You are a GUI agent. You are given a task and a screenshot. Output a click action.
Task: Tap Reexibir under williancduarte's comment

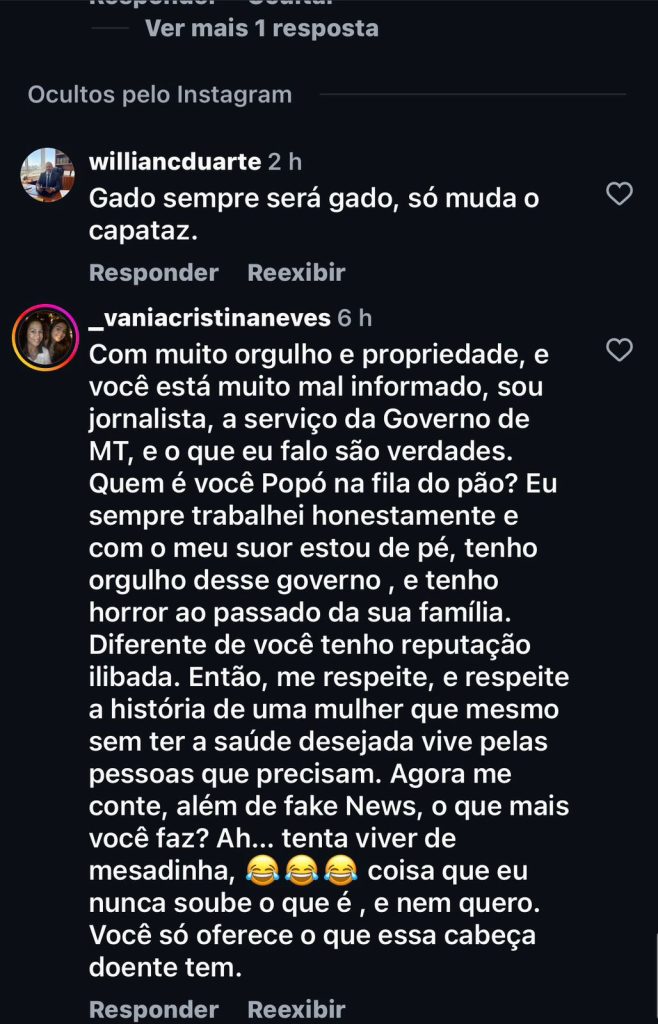pyautogui.click(x=296, y=272)
